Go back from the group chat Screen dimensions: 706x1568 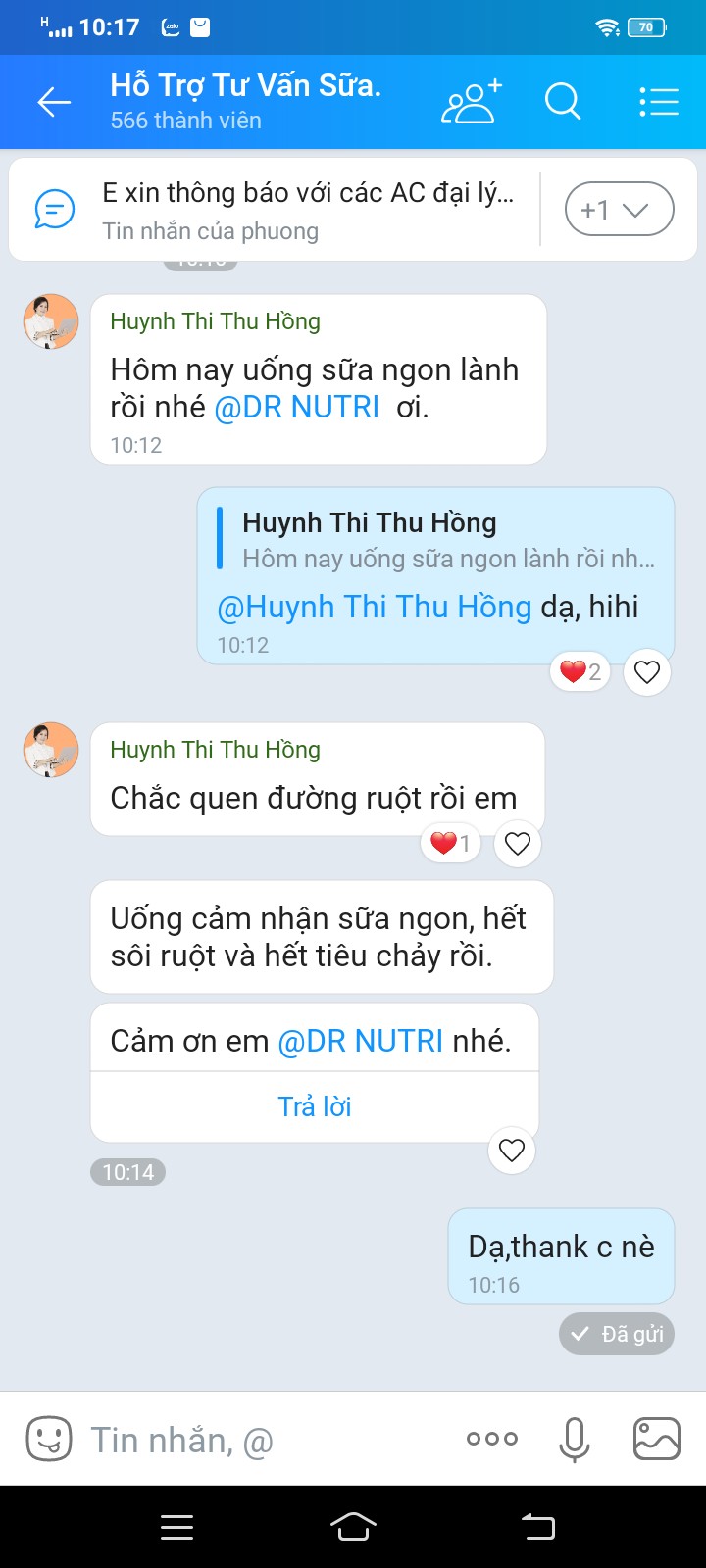[x=54, y=102]
